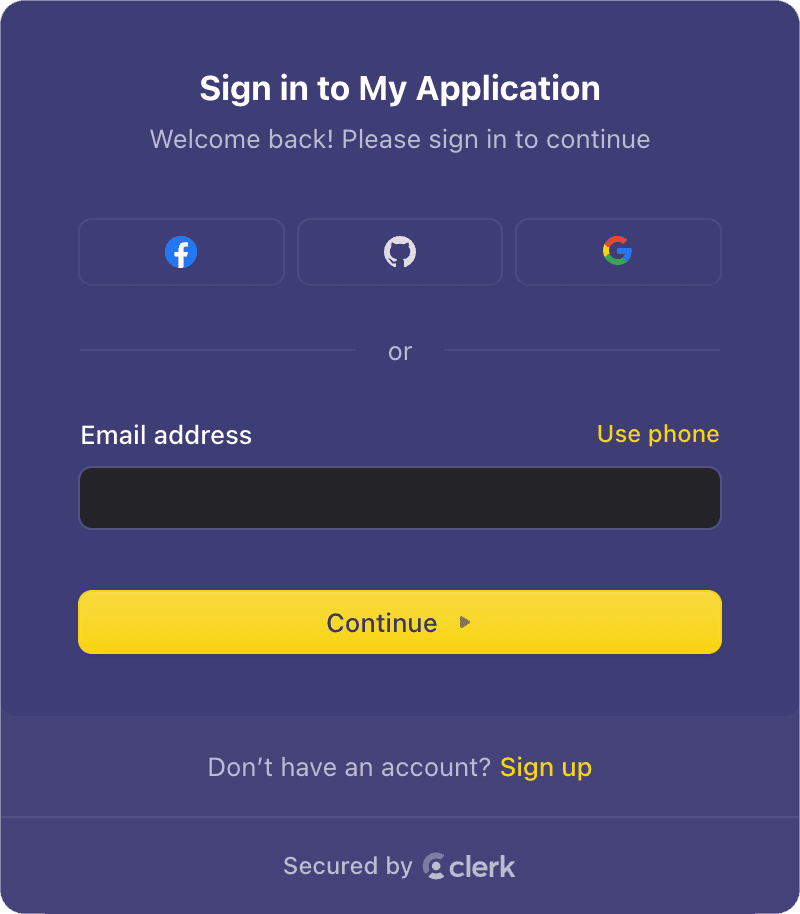
Task: Click the arrow icon inside the Continue button
Action: (x=464, y=622)
